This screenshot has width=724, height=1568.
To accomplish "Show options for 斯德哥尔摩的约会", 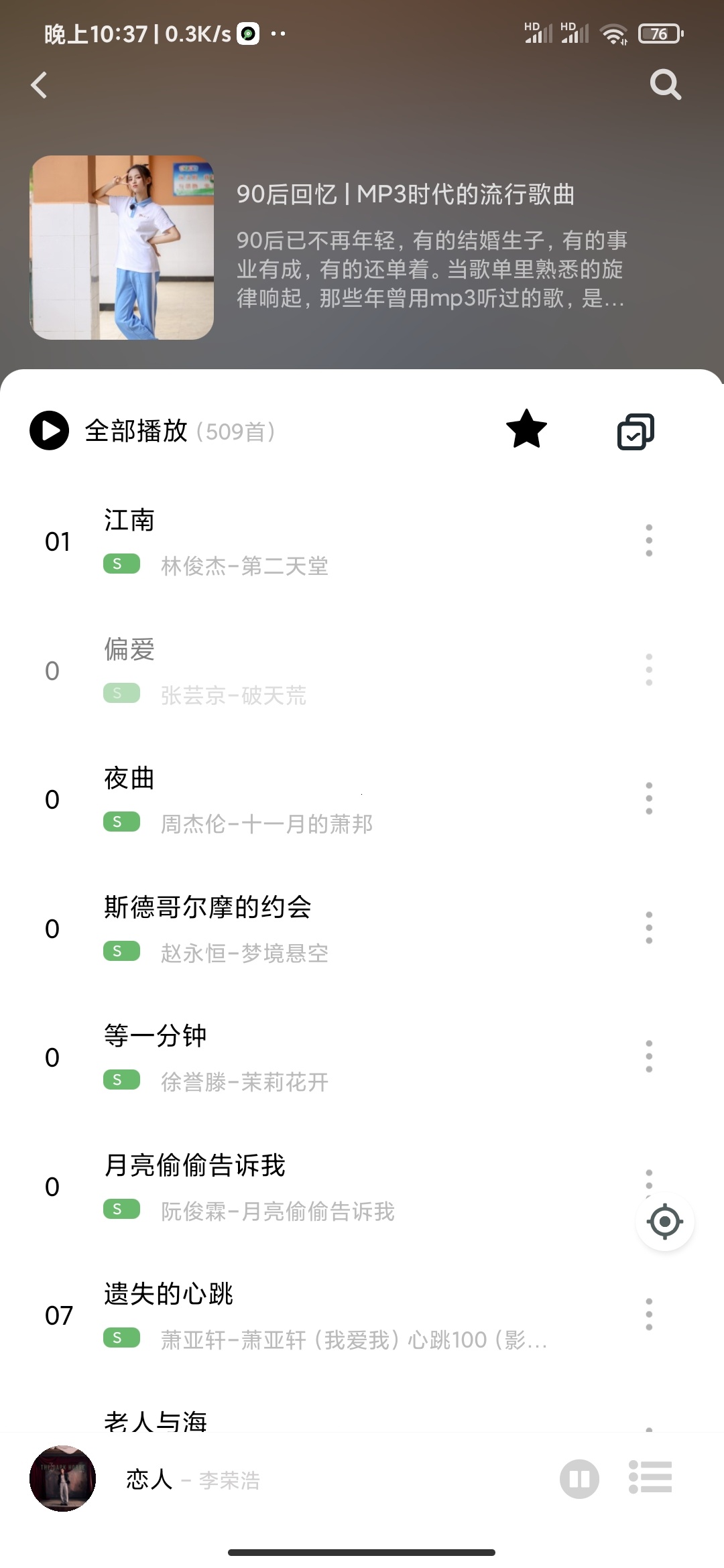I will [x=648, y=928].
